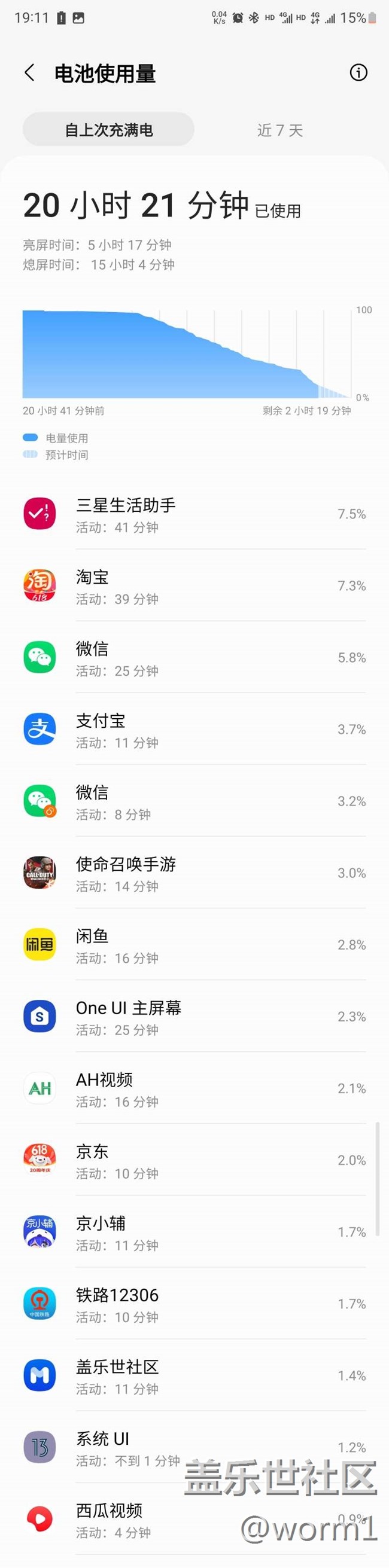Image resolution: width=389 pixels, height=1568 pixels.
Task: Open the 西瓜视频 usage row
Action: pos(121,1520)
